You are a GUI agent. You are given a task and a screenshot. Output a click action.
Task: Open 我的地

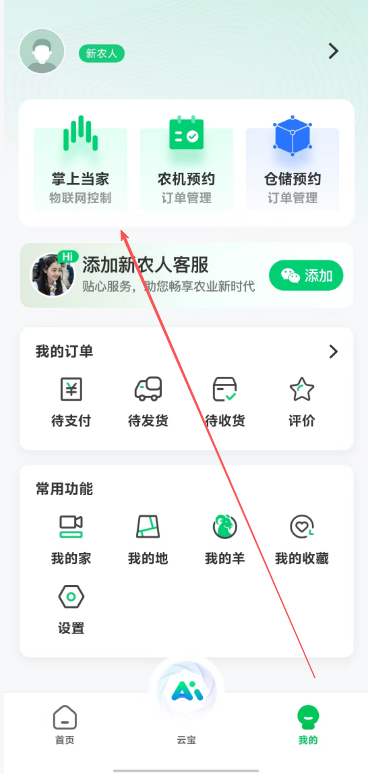[148, 540]
